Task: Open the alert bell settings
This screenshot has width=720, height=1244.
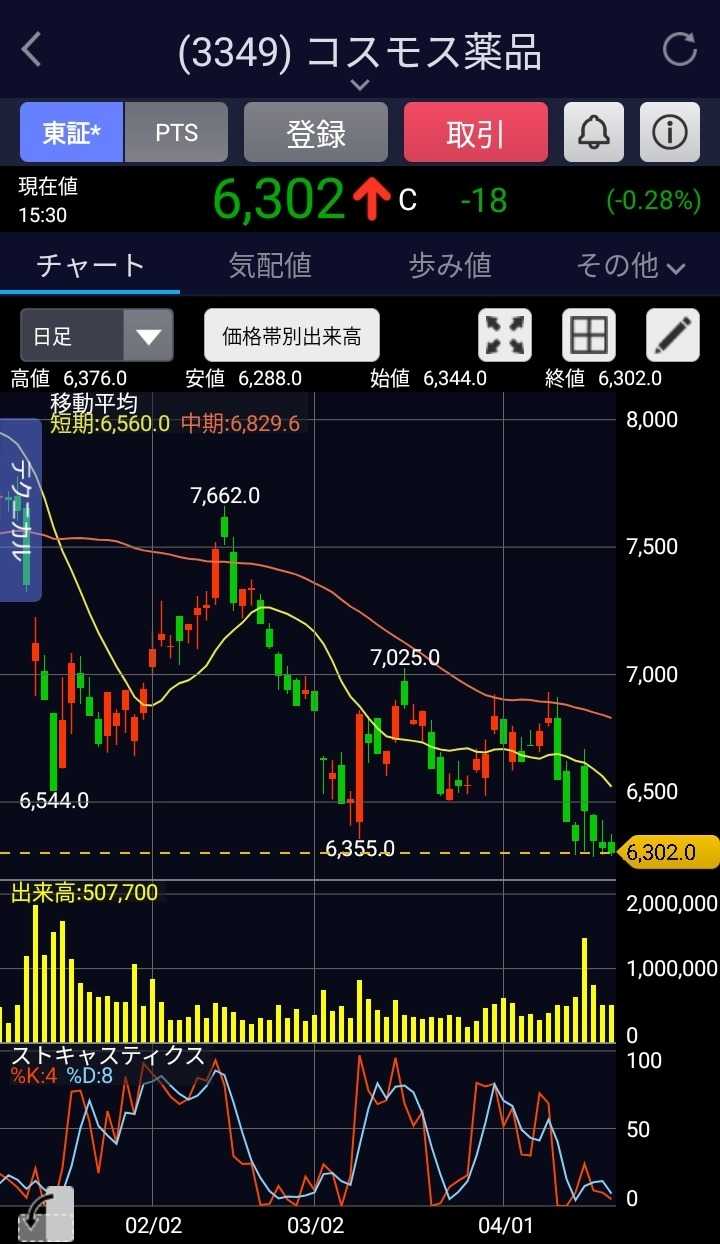Action: pyautogui.click(x=594, y=133)
